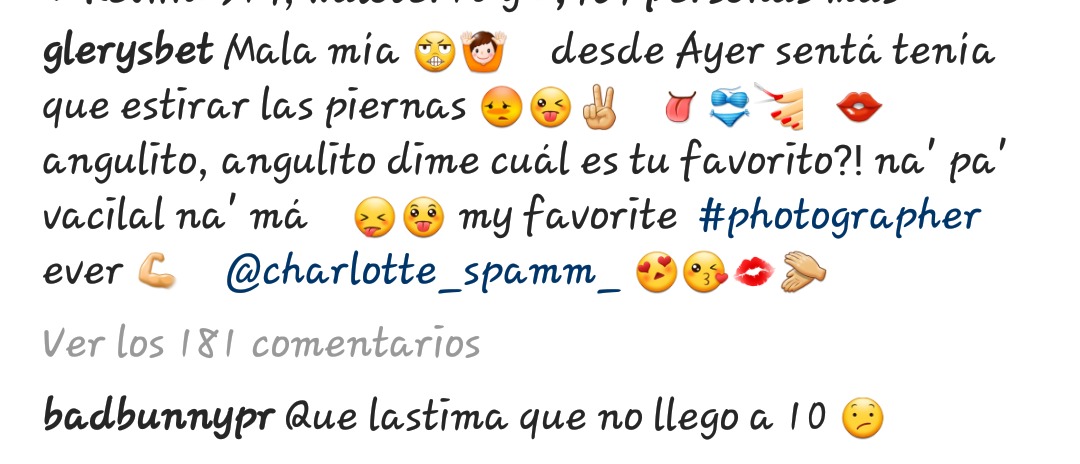The height and width of the screenshot is (464, 1080).
Task: Open the #photographer hashtag
Action: pos(839,216)
